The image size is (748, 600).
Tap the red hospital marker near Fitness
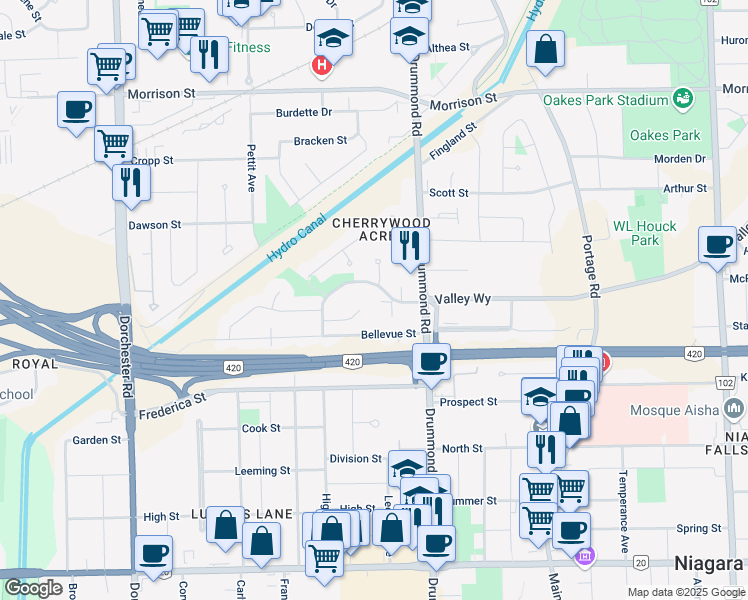pos(322,67)
